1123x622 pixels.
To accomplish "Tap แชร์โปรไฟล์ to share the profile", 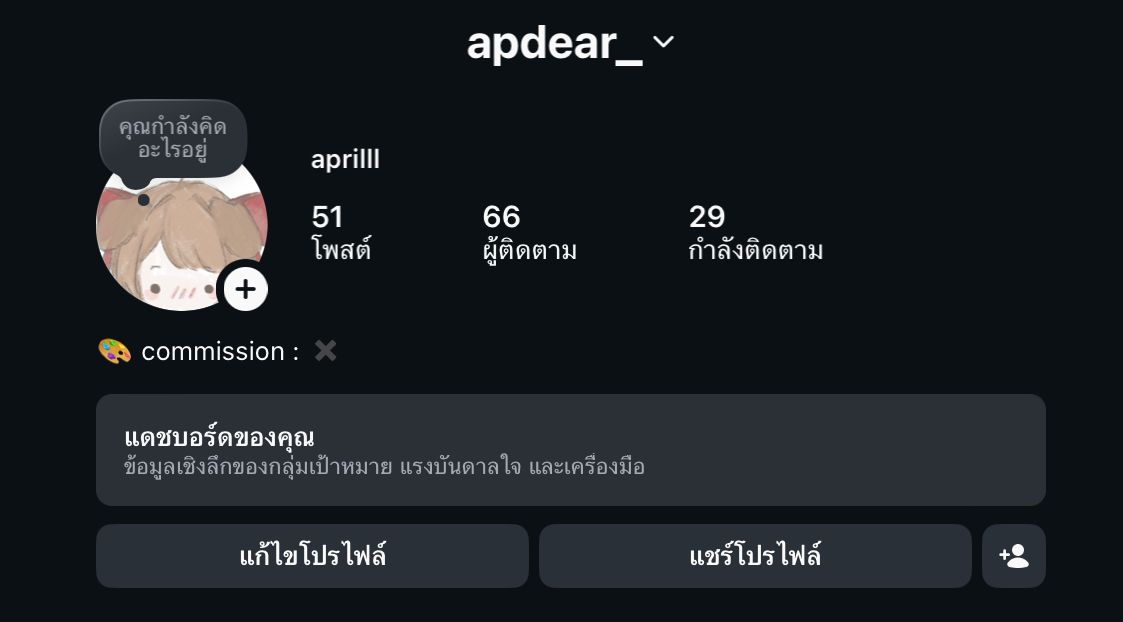I will tap(755, 556).
